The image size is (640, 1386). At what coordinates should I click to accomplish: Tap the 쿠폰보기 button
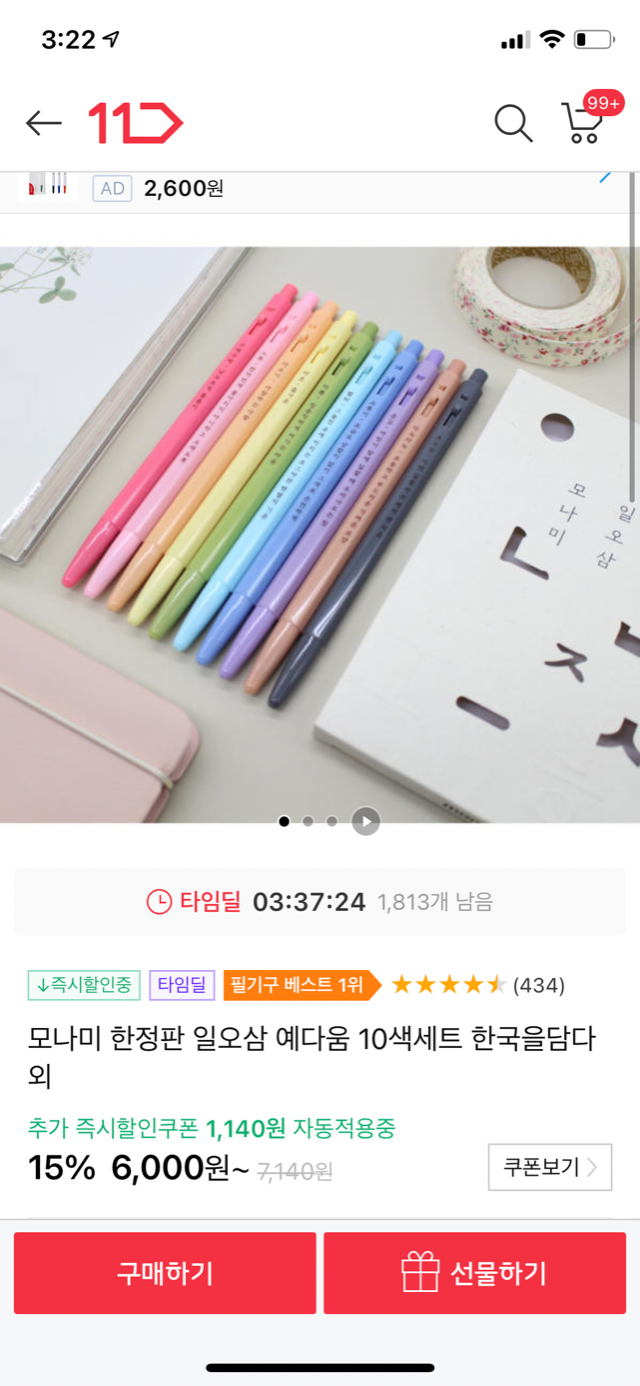(549, 1166)
